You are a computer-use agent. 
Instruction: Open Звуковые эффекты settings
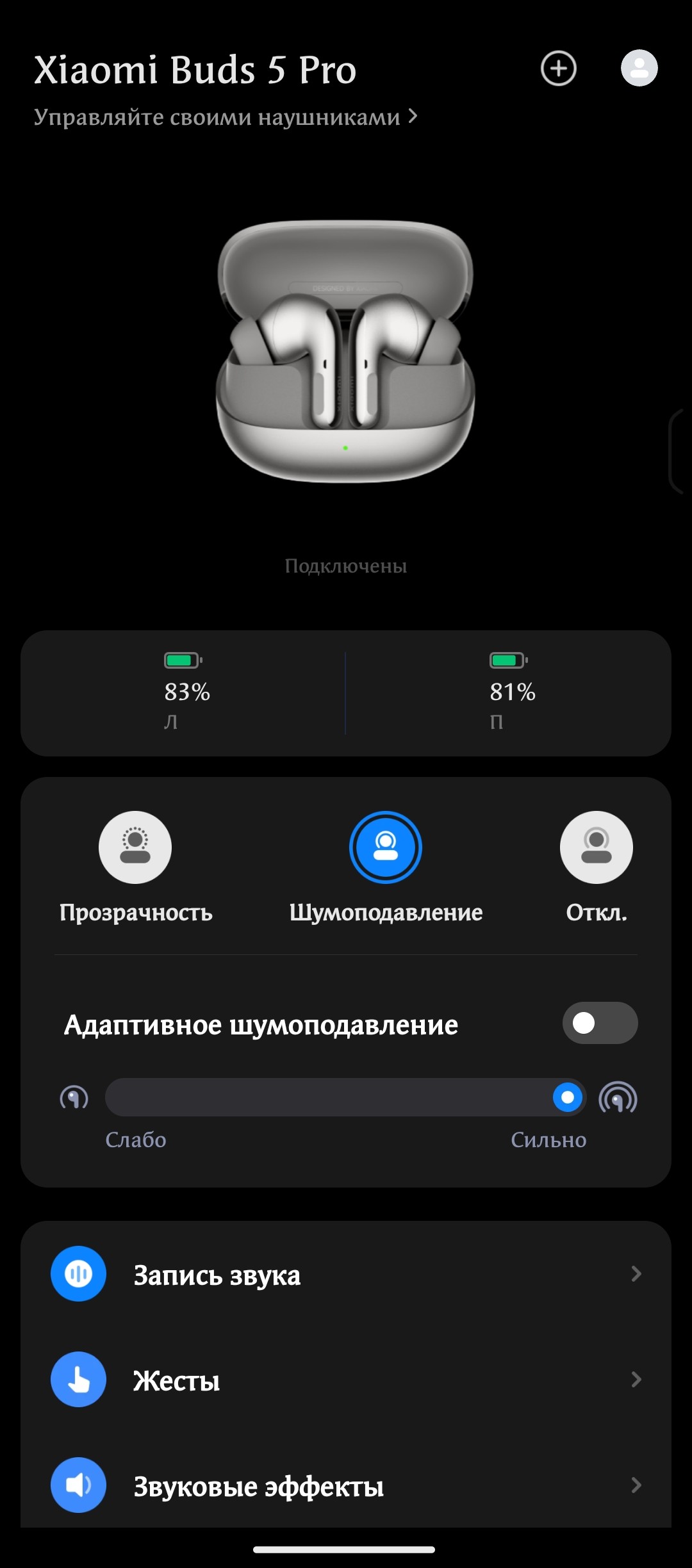tap(346, 1485)
